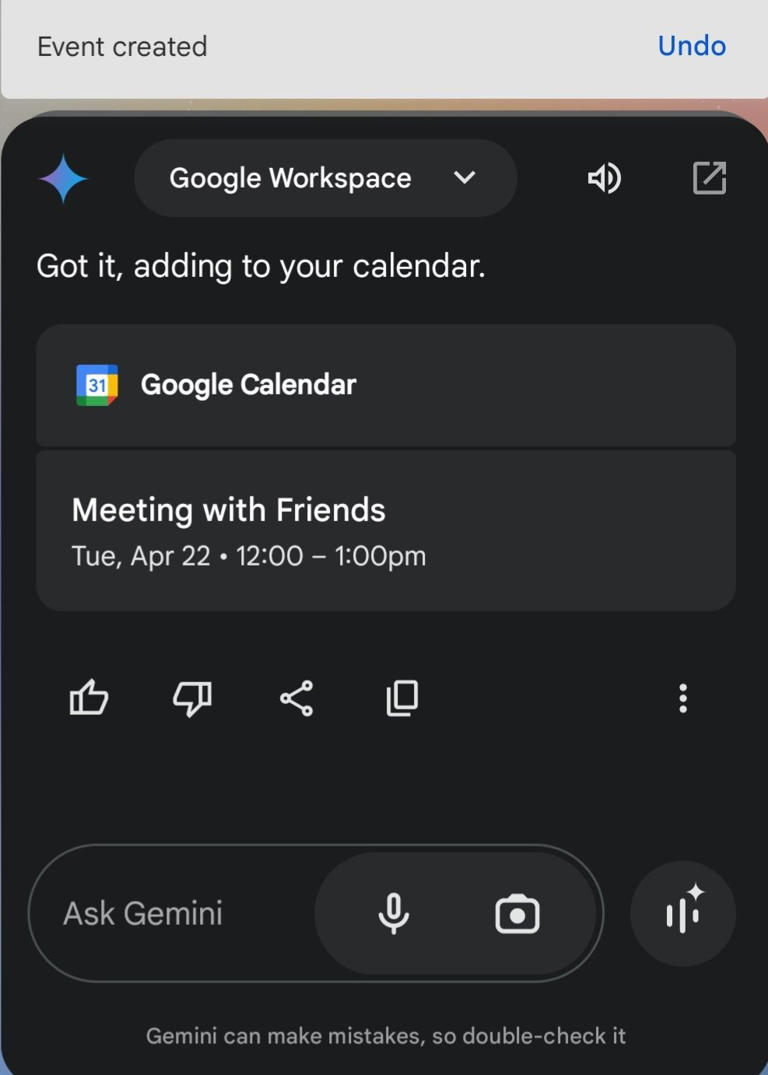Tap the Ask Gemini input field
Screen dimensions: 768x1075
[140, 913]
